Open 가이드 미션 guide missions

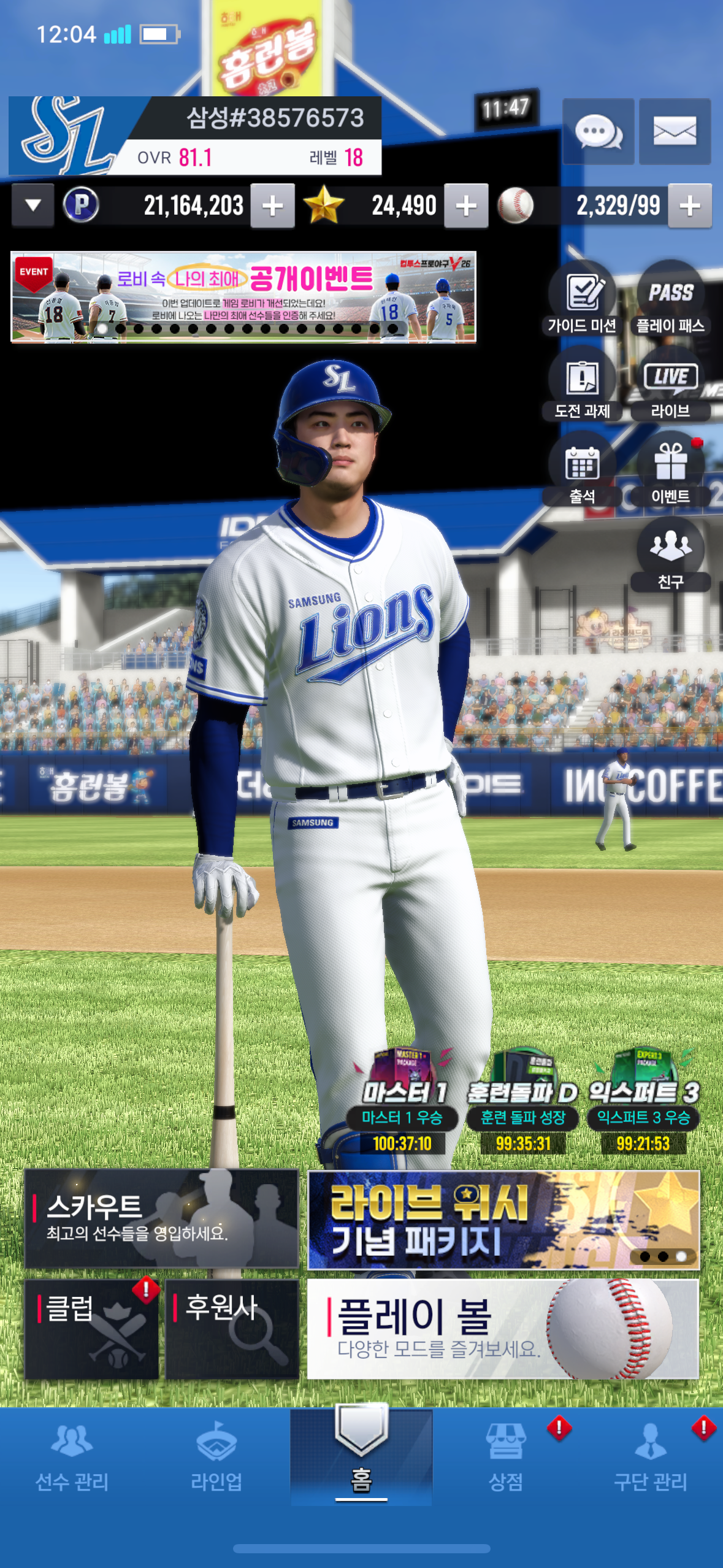point(582,299)
